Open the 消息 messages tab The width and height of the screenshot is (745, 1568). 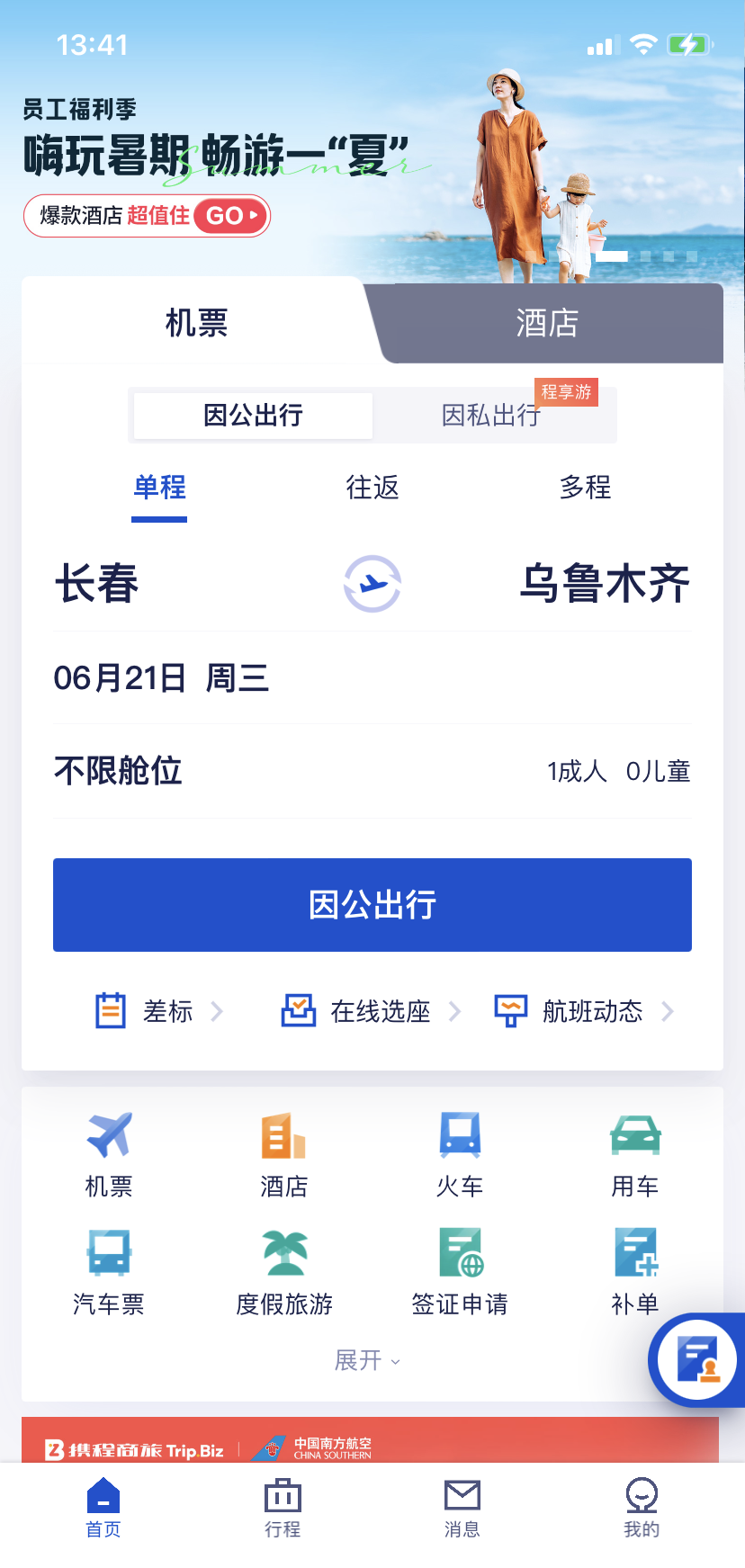pyautogui.click(x=462, y=1507)
